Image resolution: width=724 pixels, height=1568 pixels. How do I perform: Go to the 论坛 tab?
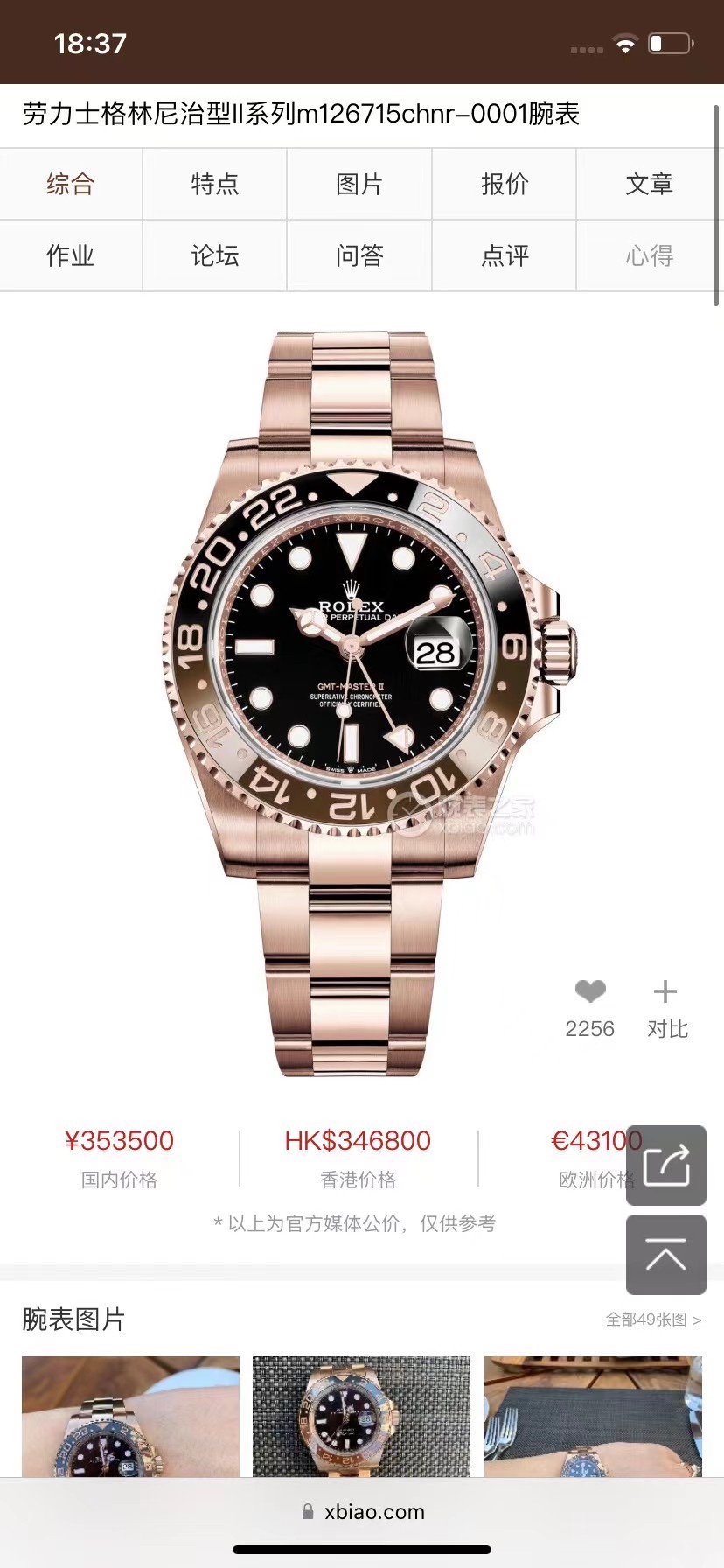(214, 255)
